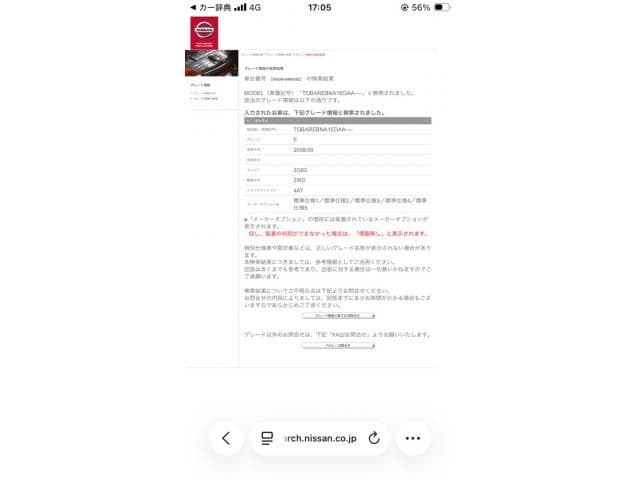The width and height of the screenshot is (640, 480).
Task: Go back in the browser
Action: tap(226, 438)
